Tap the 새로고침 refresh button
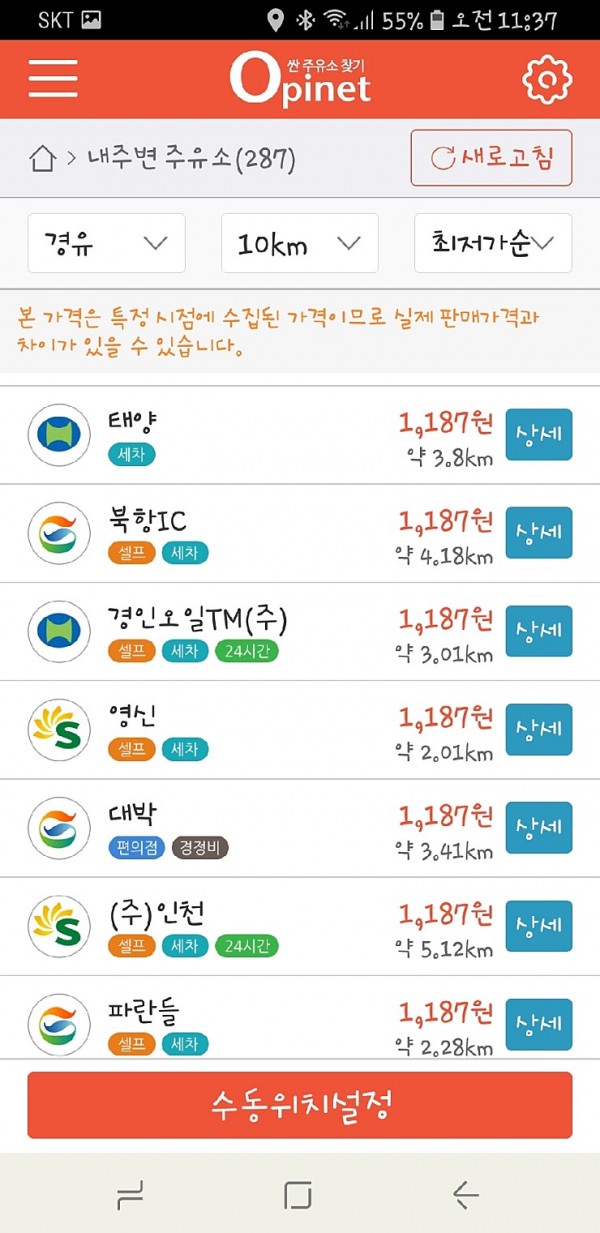Image resolution: width=600 pixels, height=1233 pixels. click(x=491, y=158)
